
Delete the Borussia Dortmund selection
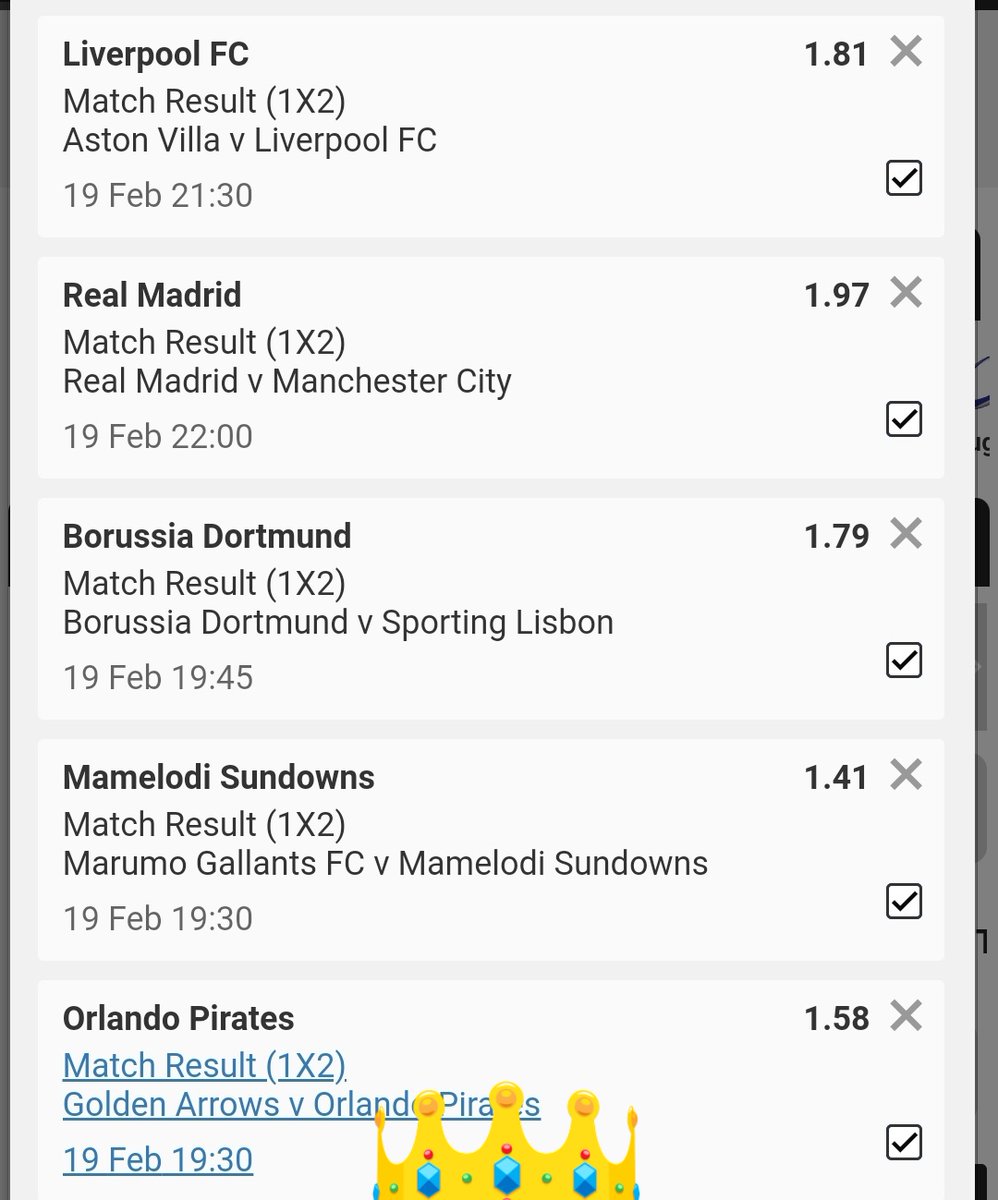click(906, 533)
